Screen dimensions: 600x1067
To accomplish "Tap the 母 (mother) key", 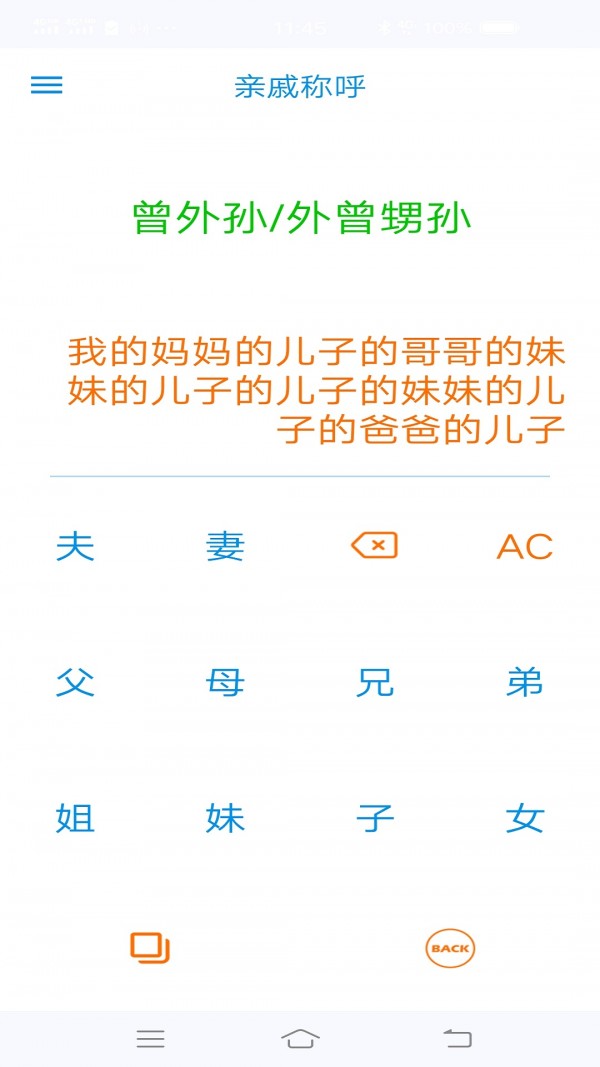I will (x=225, y=683).
